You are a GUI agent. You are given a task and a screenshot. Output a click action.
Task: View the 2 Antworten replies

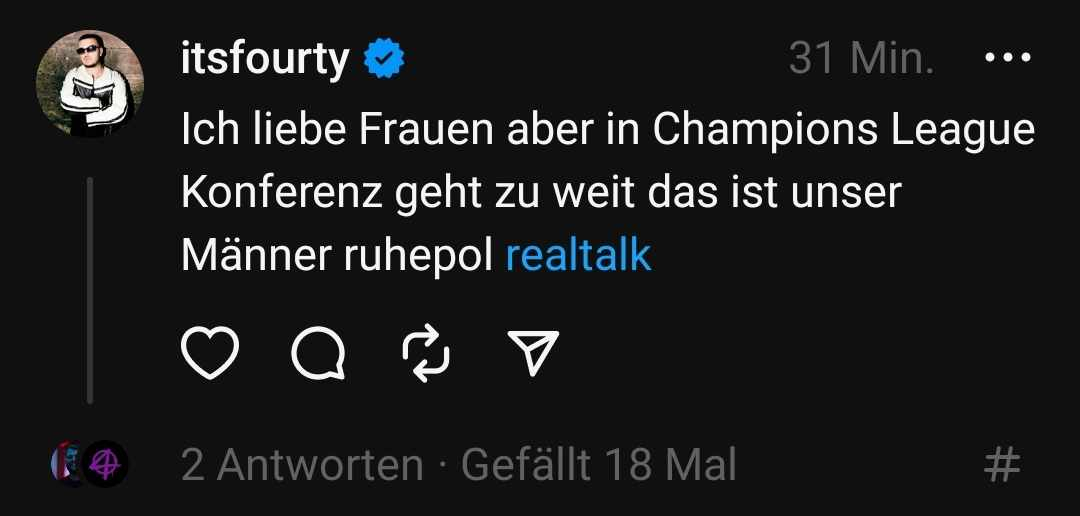point(302,465)
